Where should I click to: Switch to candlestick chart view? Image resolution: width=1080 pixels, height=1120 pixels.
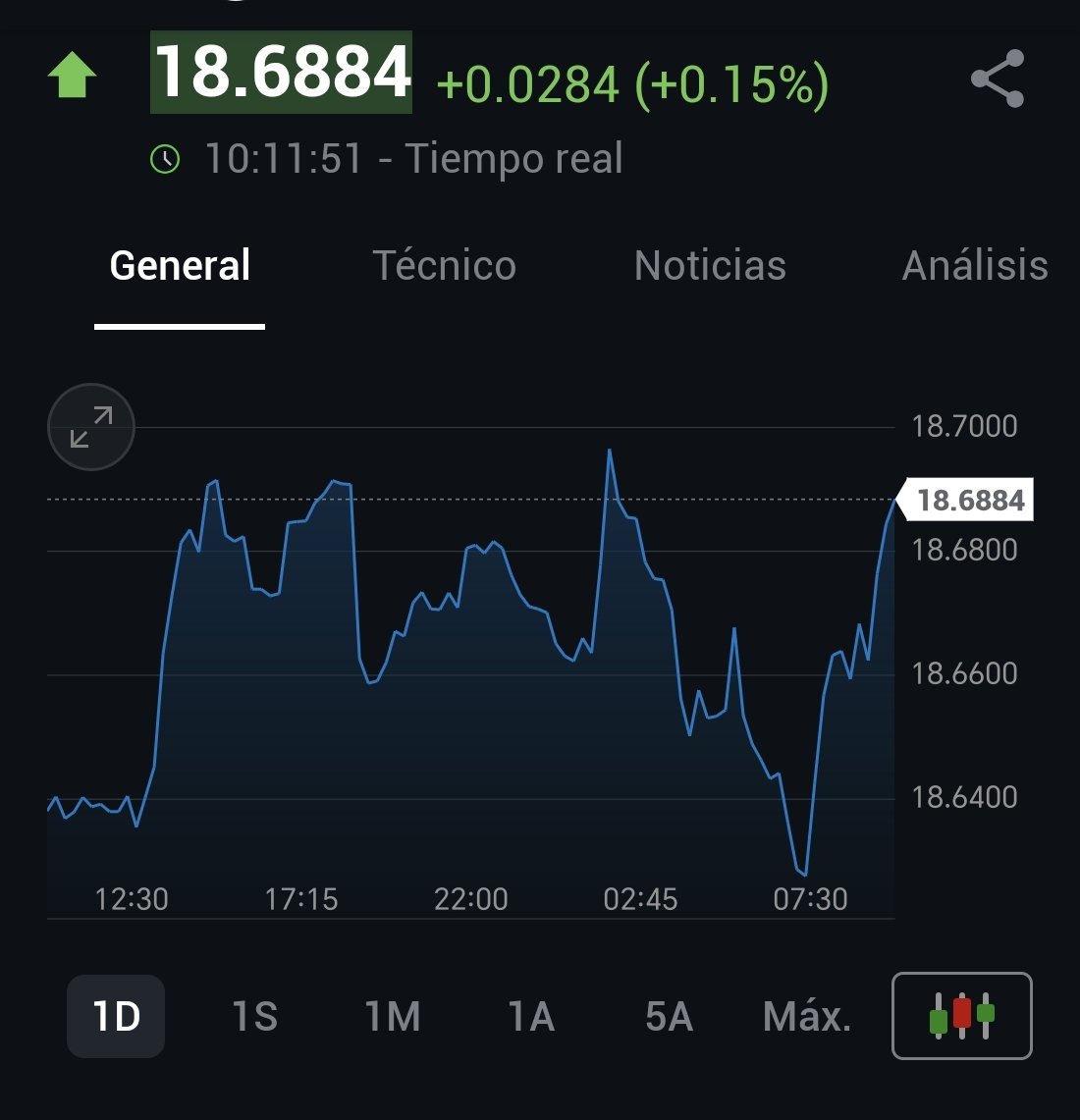coord(961,1017)
